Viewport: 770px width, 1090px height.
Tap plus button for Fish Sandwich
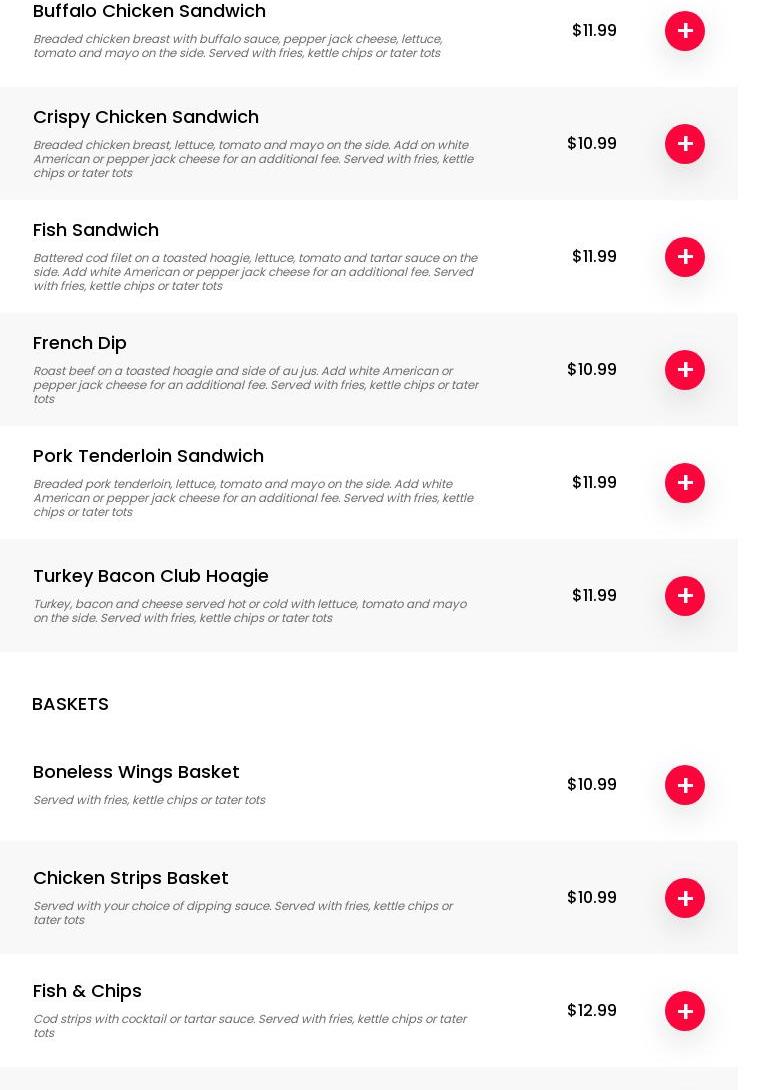click(x=685, y=257)
